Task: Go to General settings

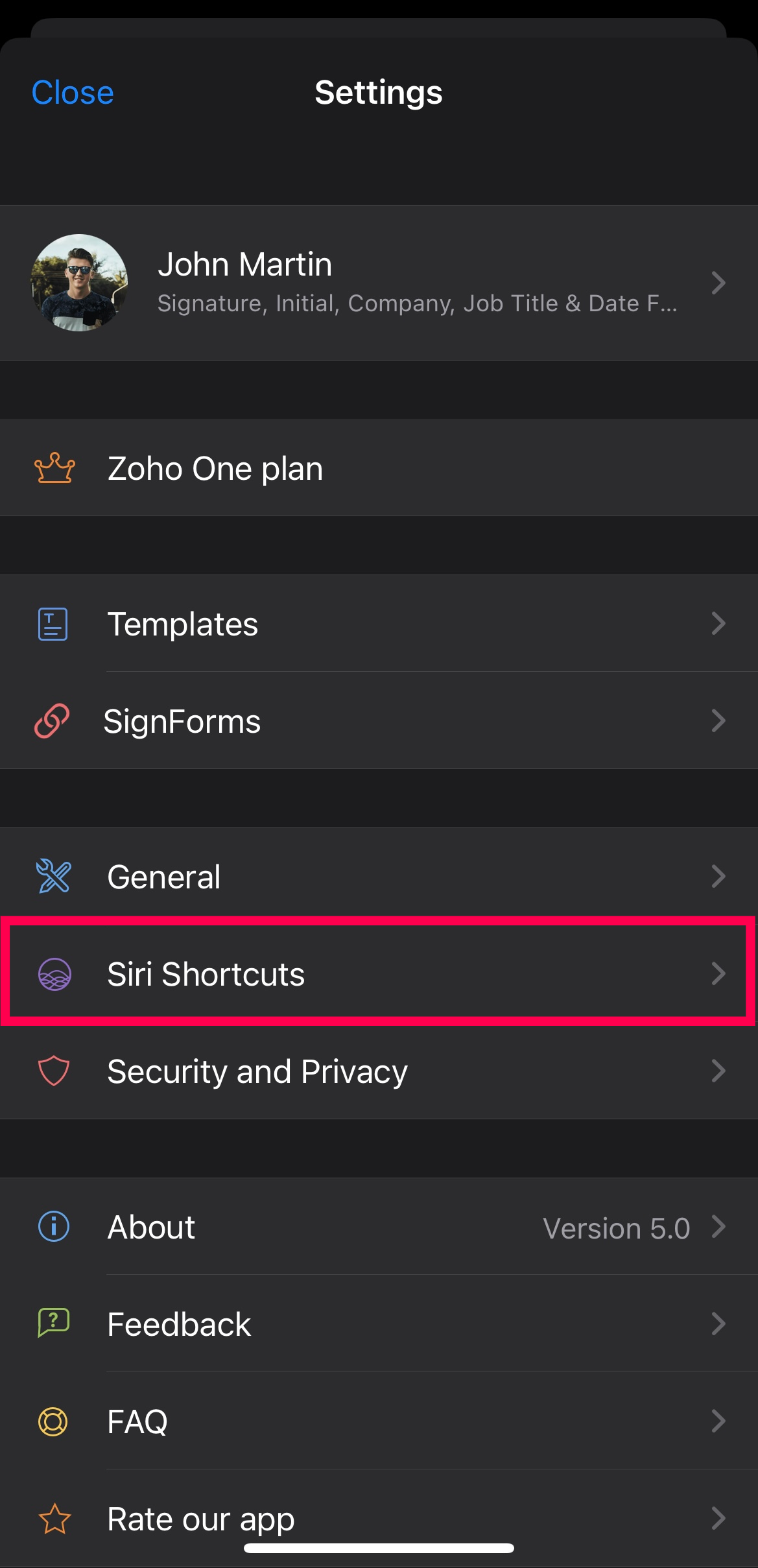Action: coord(379,877)
